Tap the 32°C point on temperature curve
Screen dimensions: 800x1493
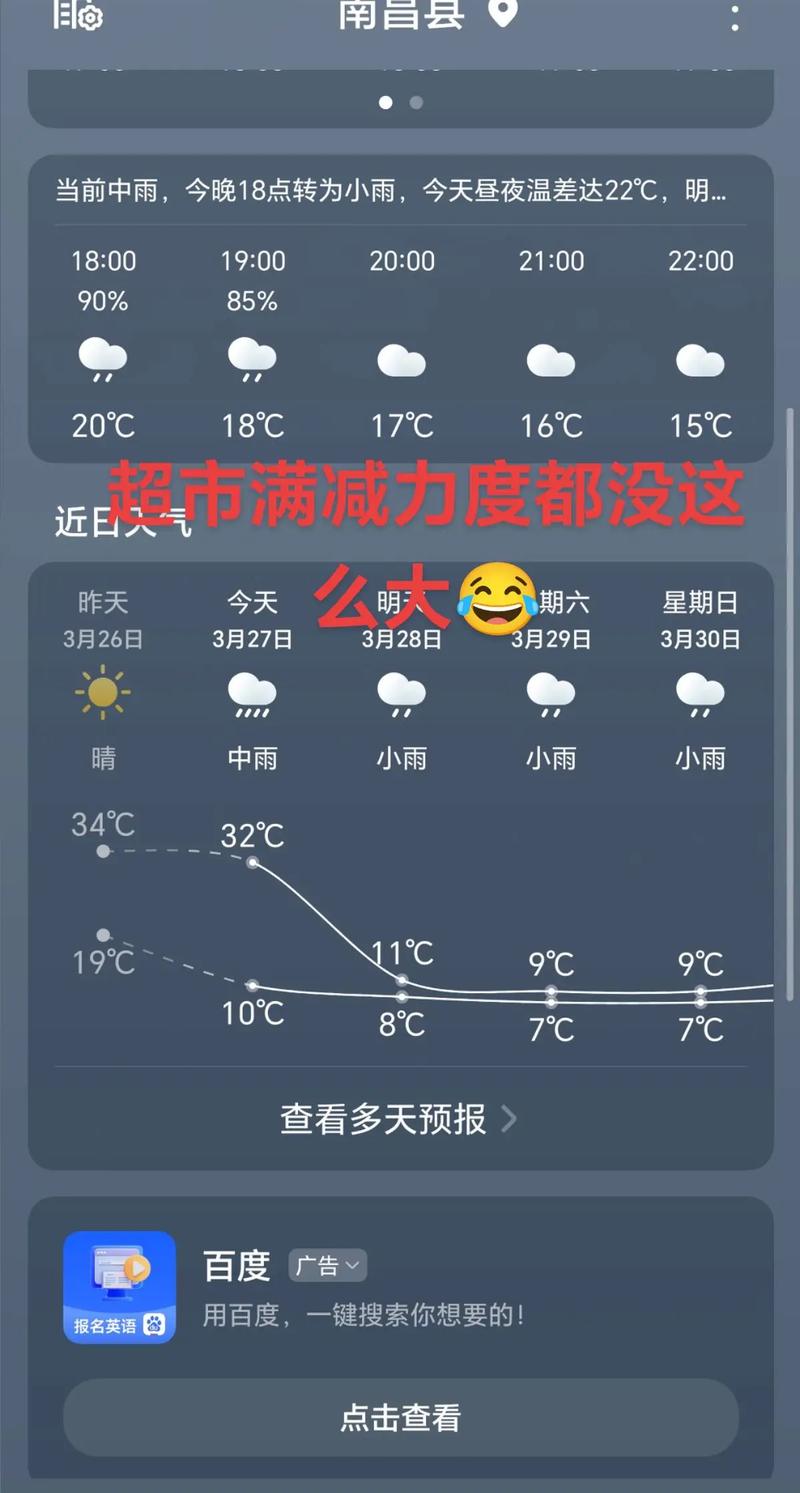click(x=252, y=862)
